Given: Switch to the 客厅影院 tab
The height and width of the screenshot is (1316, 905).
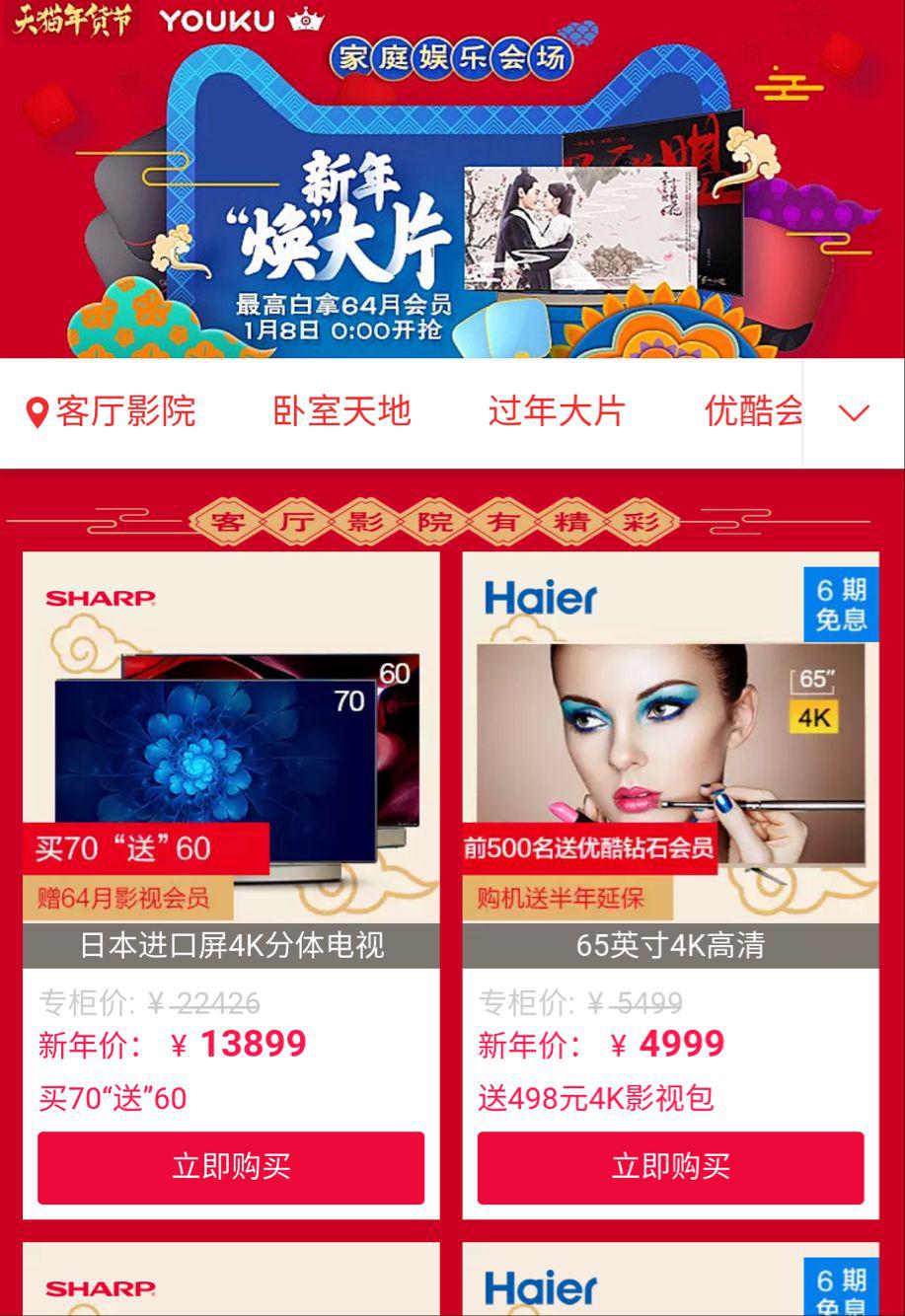Looking at the screenshot, I should coord(111,412).
